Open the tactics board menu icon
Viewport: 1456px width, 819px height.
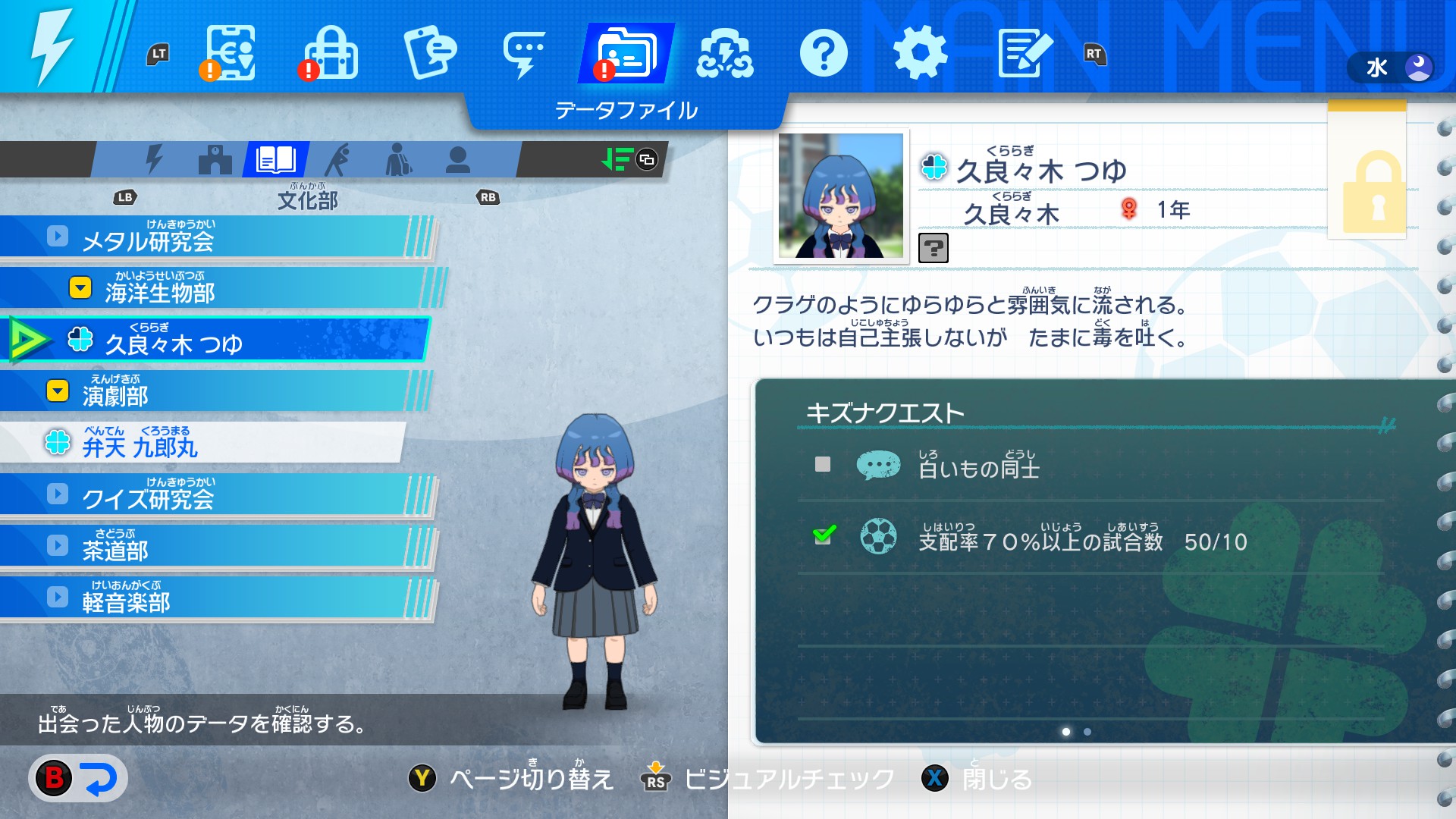(231, 53)
